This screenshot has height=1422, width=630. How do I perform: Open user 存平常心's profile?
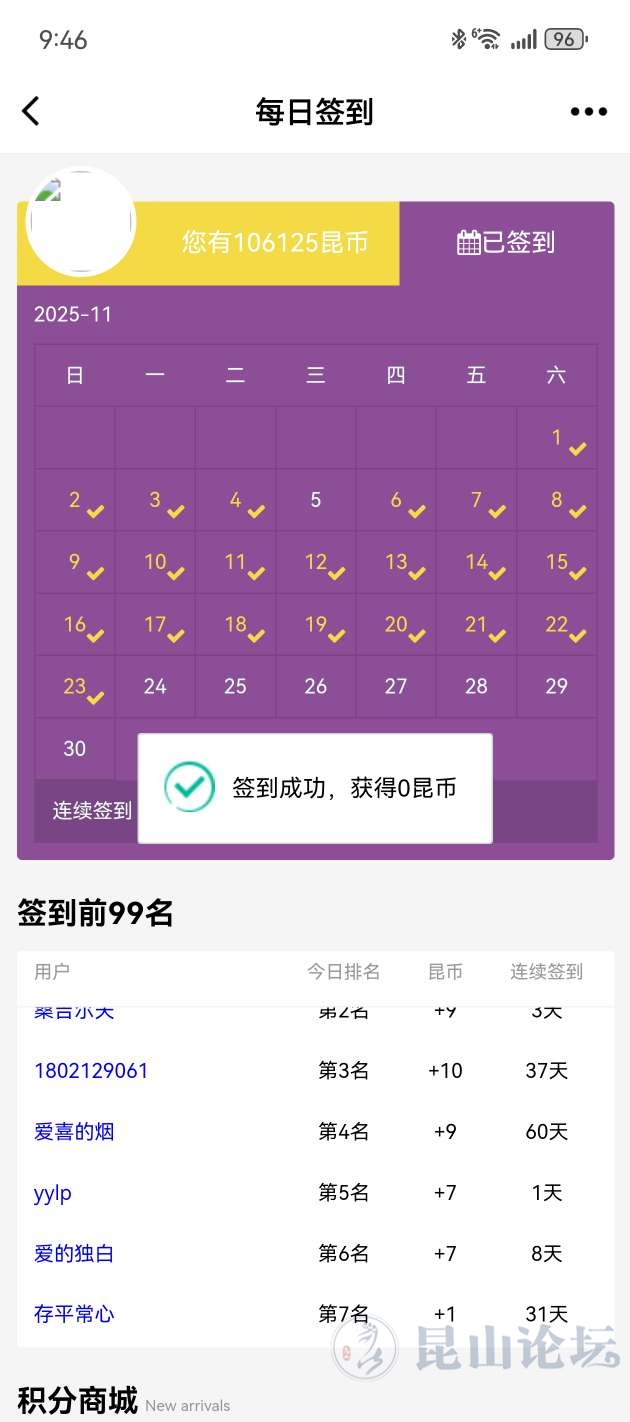[74, 1314]
